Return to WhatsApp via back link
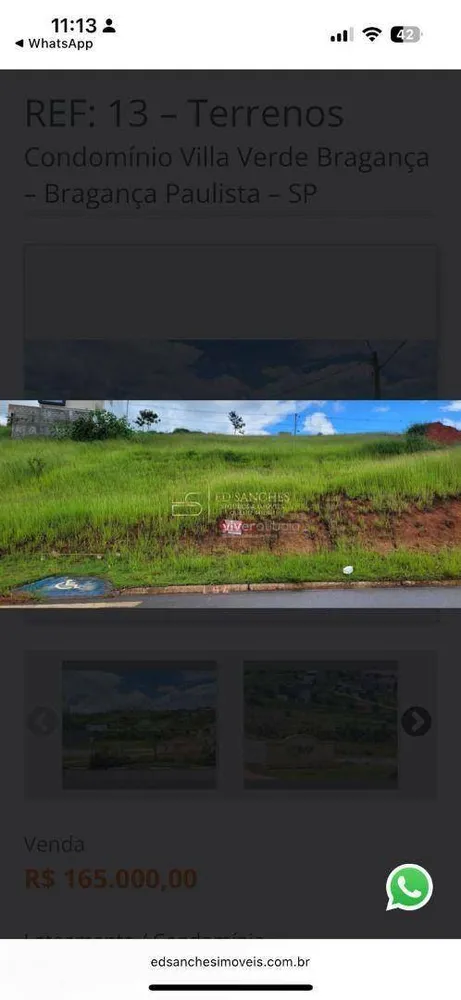 (x=54, y=44)
